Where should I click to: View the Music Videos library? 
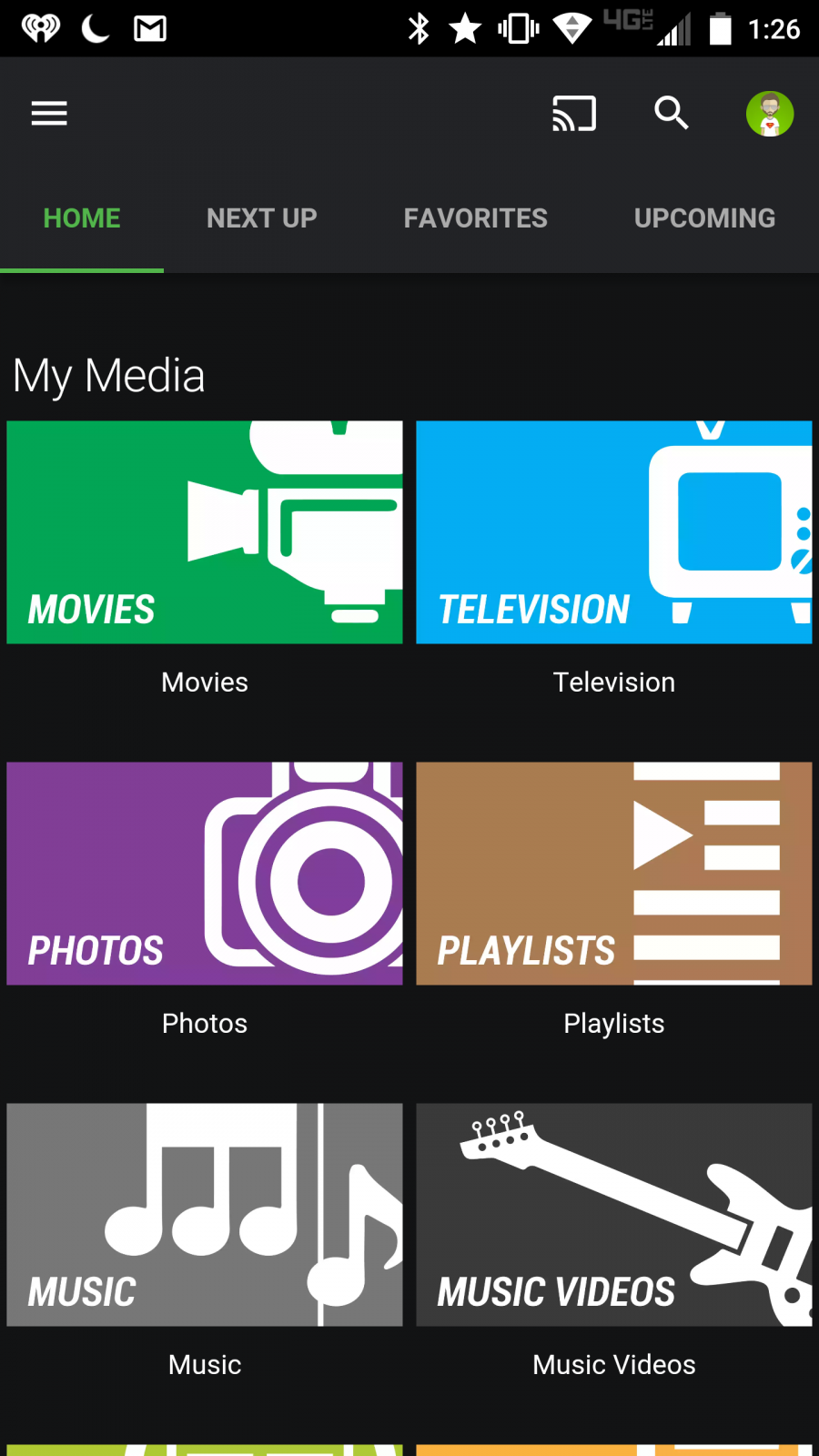pos(614,1215)
